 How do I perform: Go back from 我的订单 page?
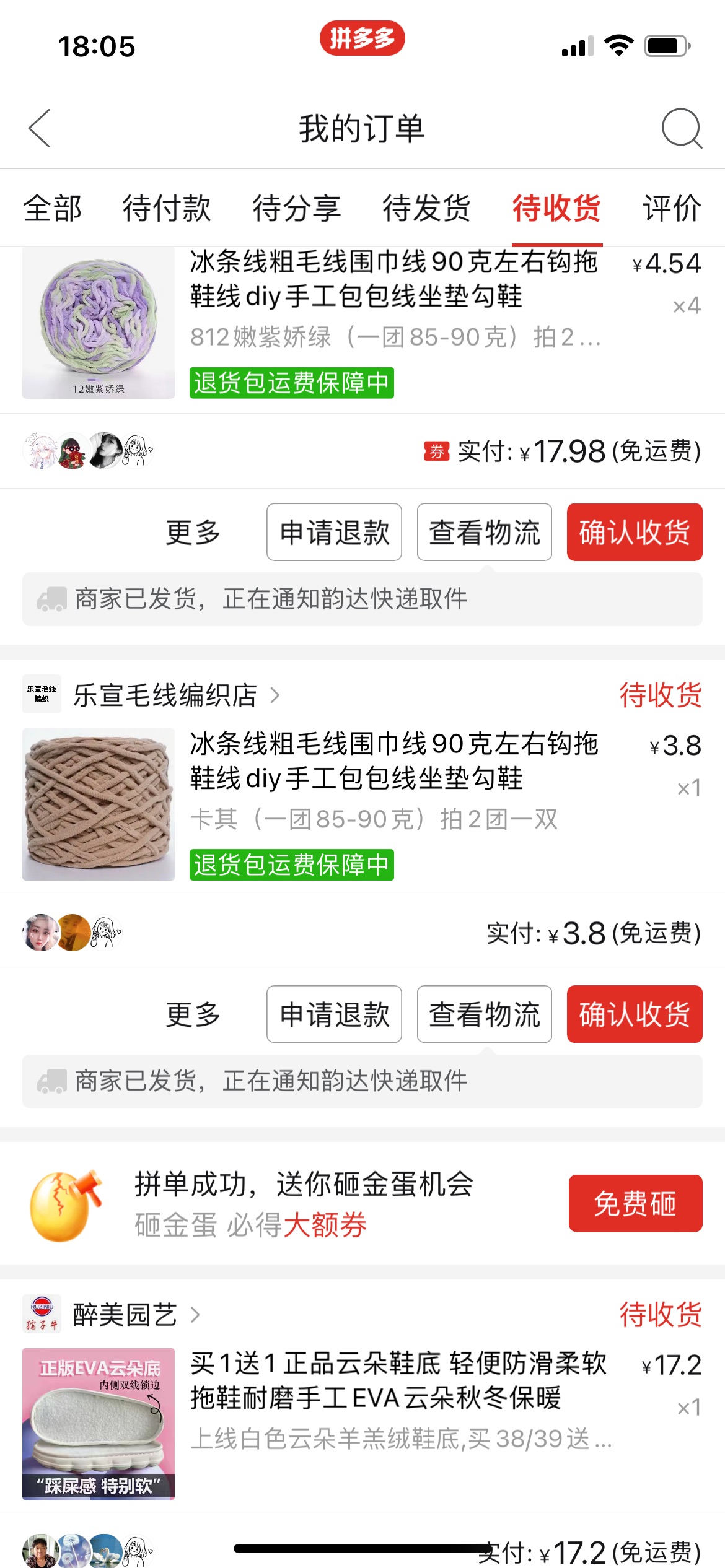40,128
